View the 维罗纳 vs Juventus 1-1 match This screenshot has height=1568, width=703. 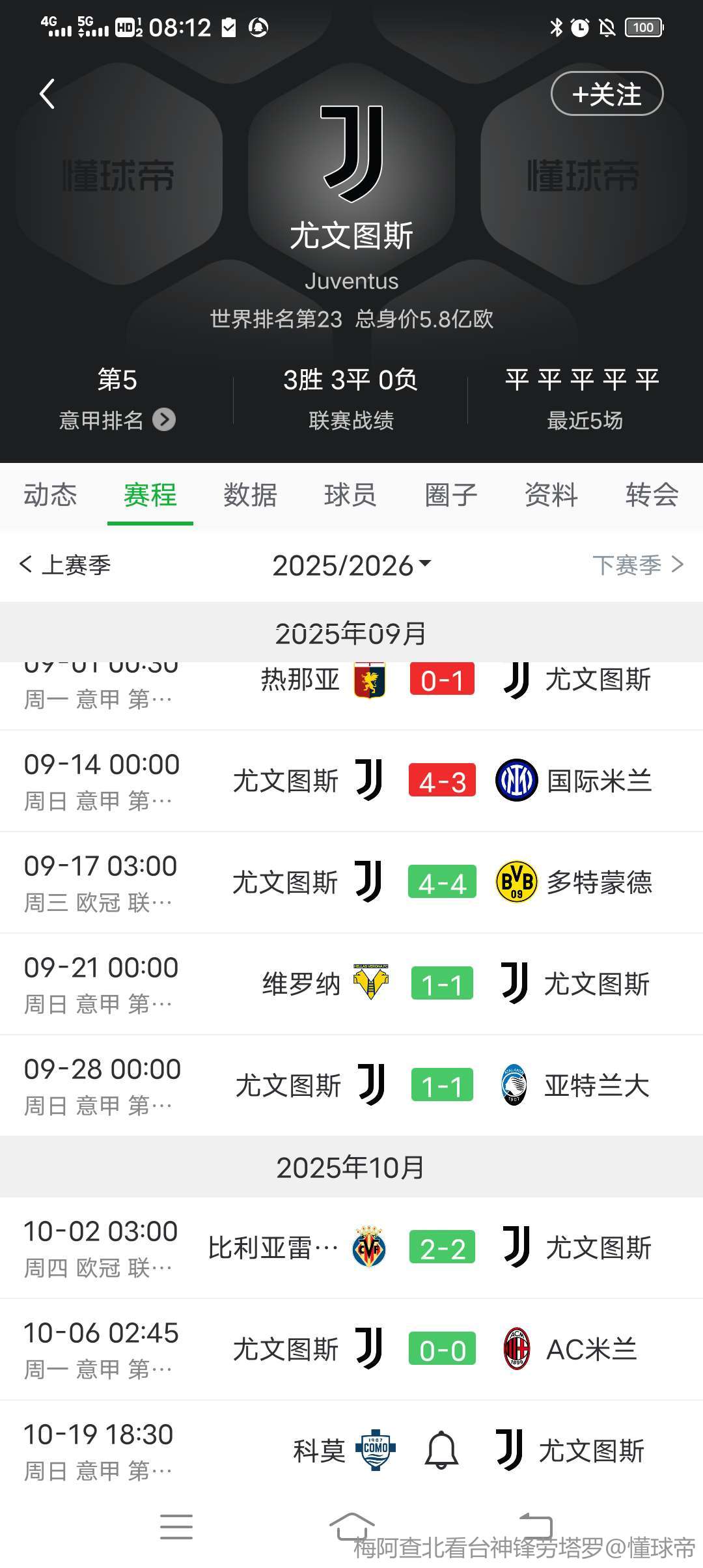tap(442, 984)
